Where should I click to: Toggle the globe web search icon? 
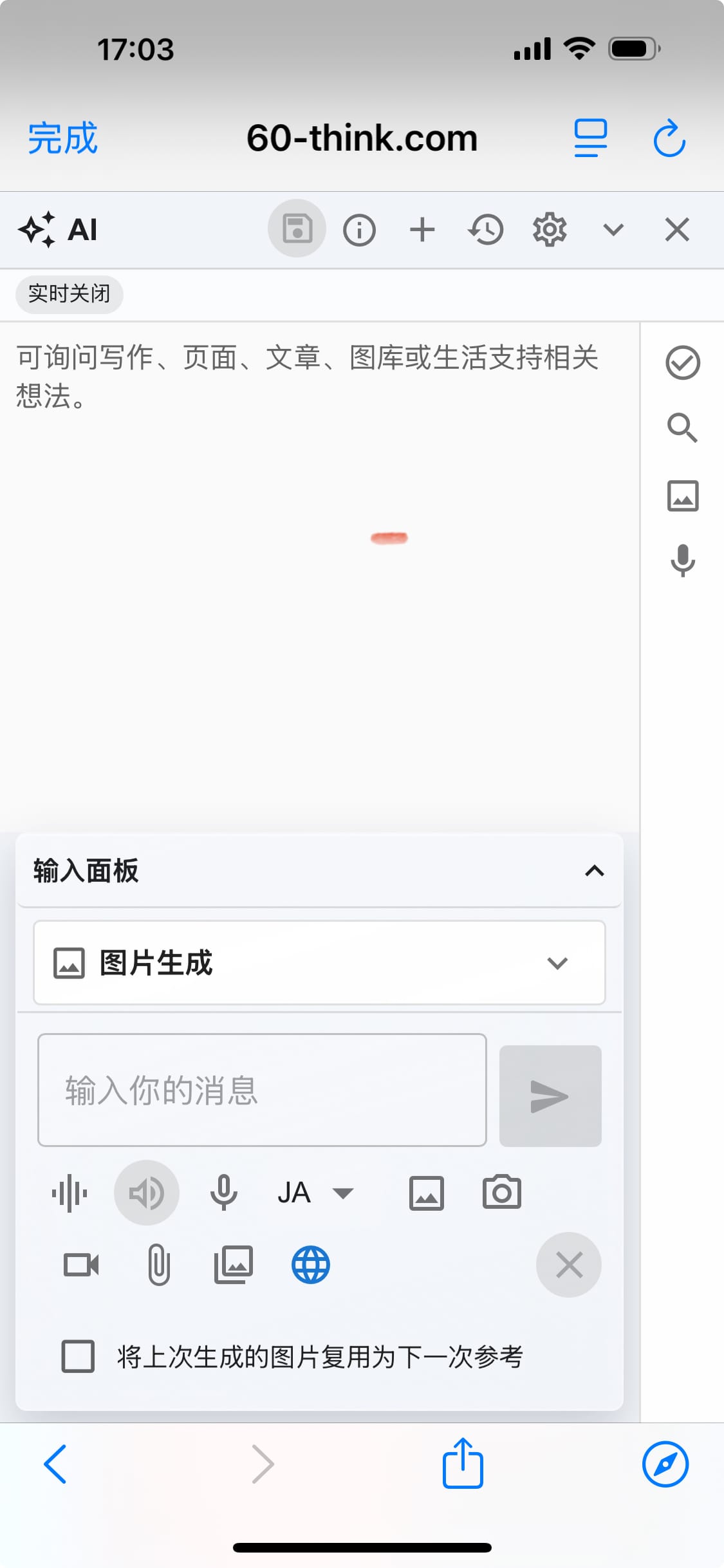[x=311, y=1265]
